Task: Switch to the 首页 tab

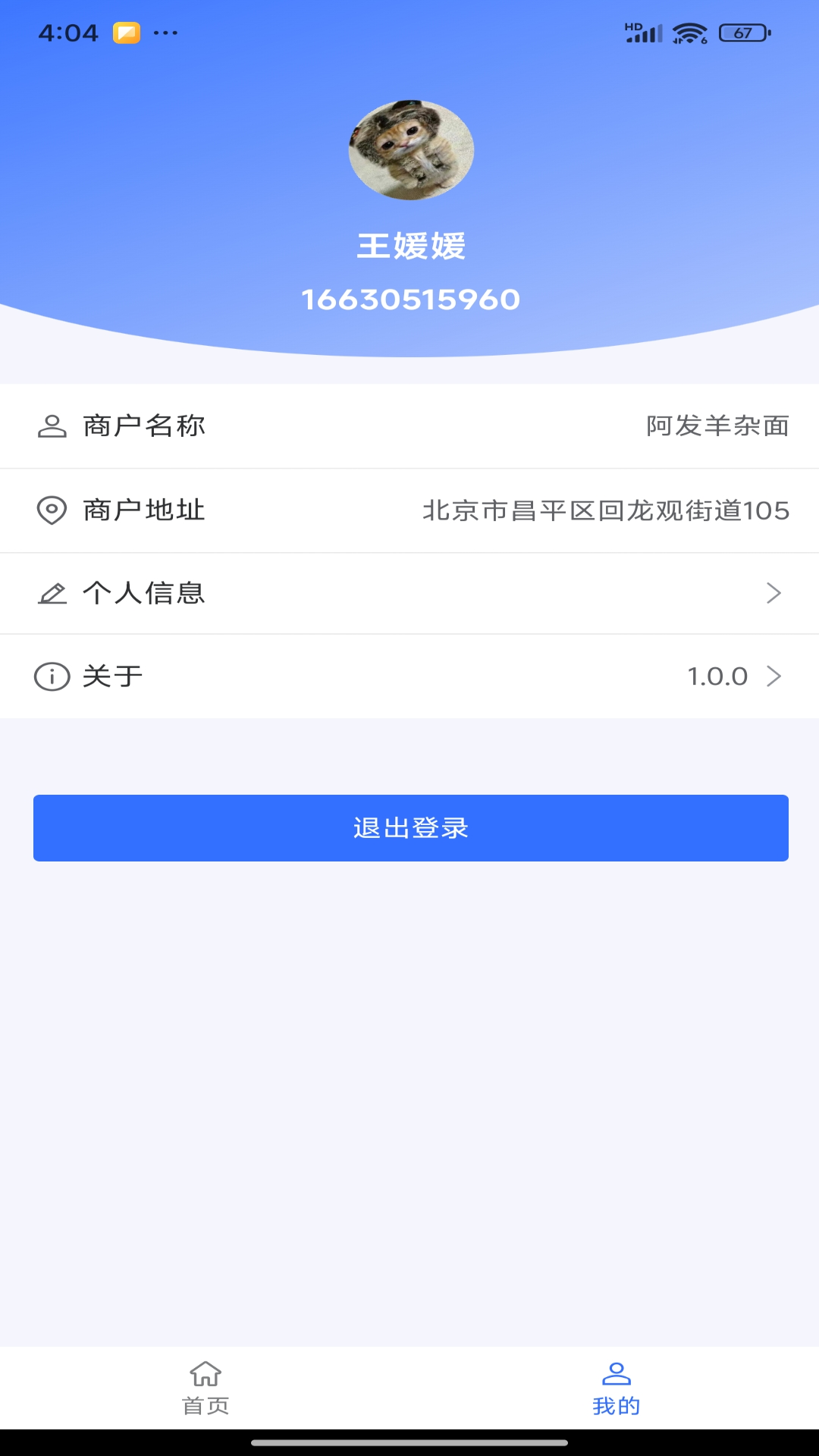Action: pos(205,1388)
